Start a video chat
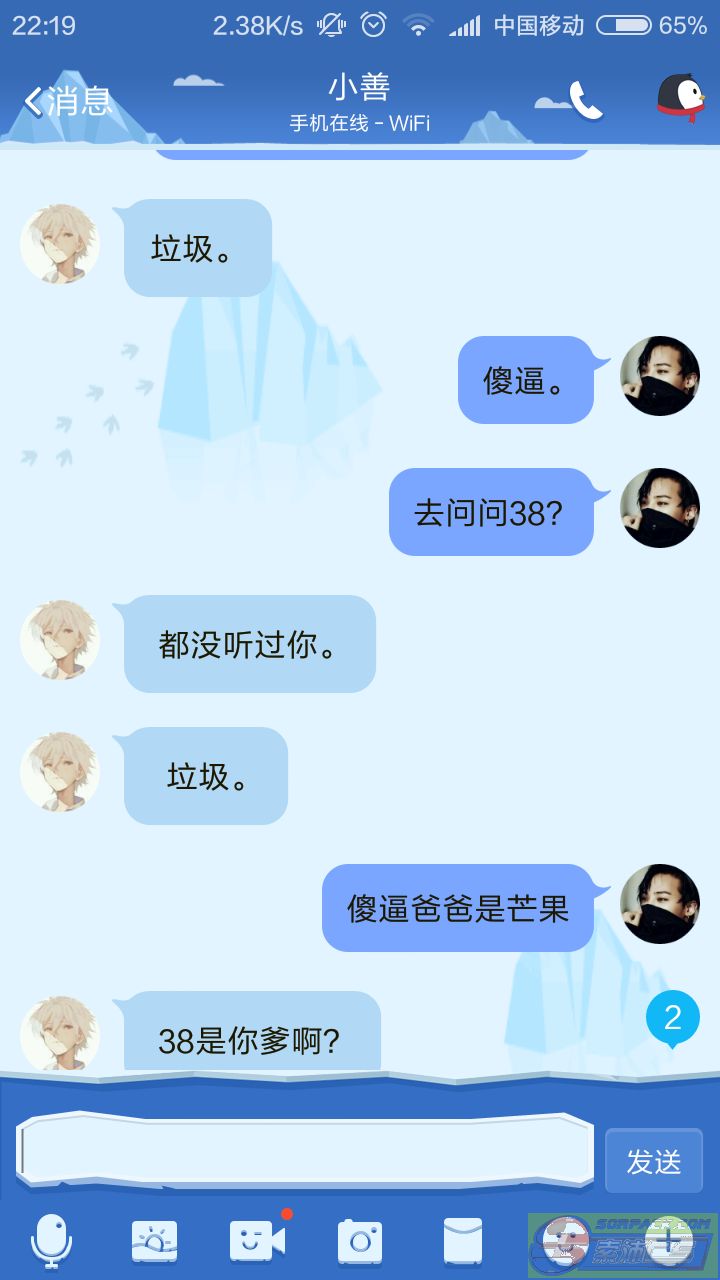The height and width of the screenshot is (1280, 720). [257, 1241]
